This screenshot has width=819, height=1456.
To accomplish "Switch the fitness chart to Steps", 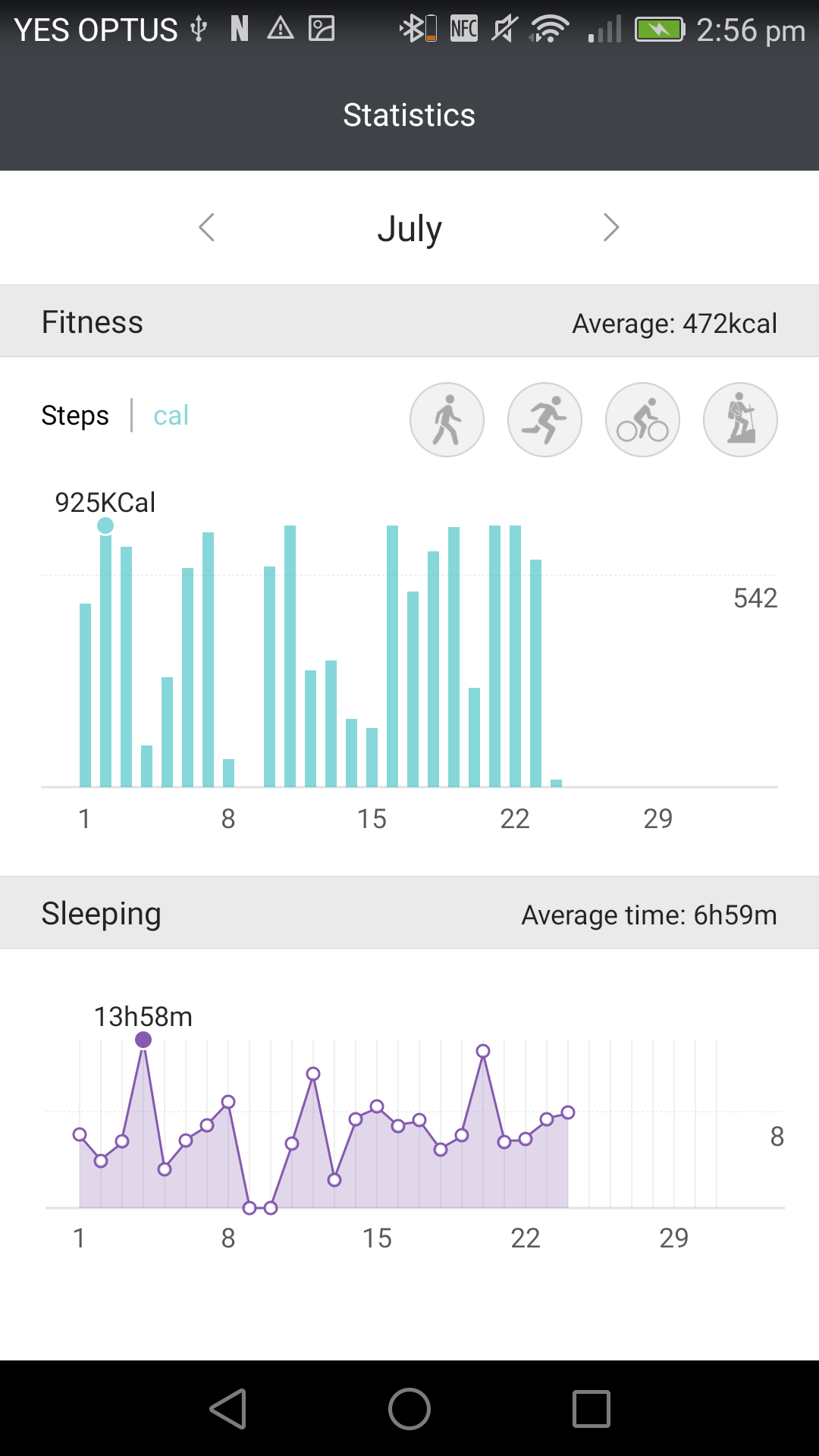I will pos(75,416).
